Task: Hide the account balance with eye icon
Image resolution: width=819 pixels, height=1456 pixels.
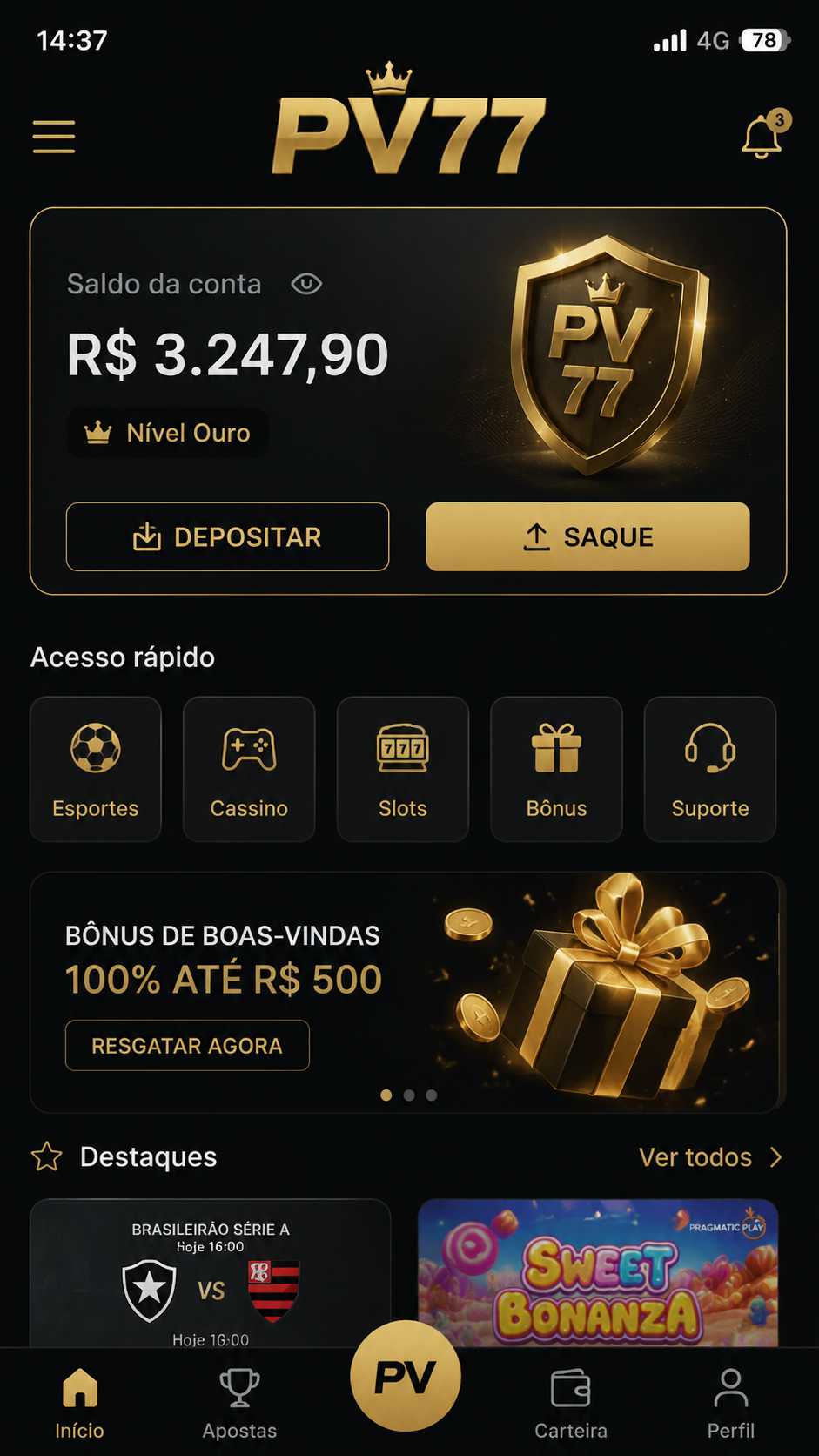Action: 306,284
